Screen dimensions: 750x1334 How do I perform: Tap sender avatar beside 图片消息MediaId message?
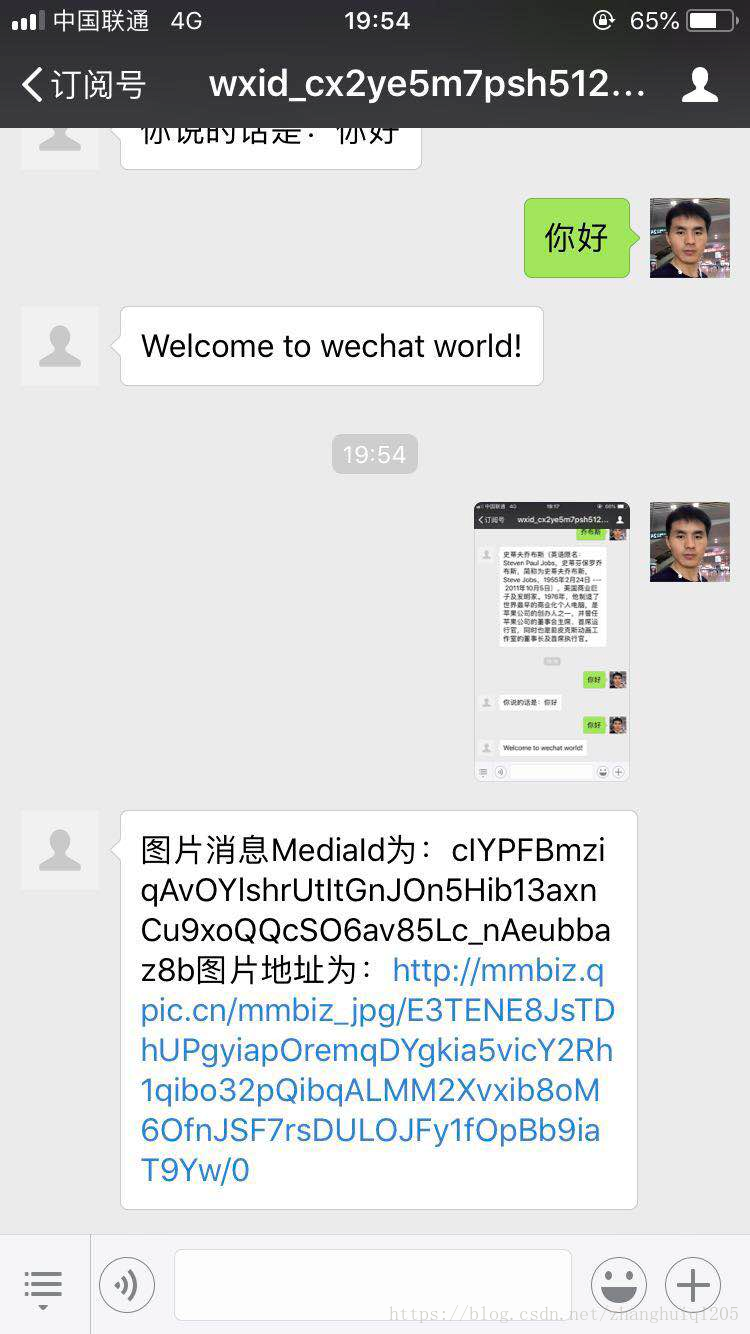pos(60,850)
